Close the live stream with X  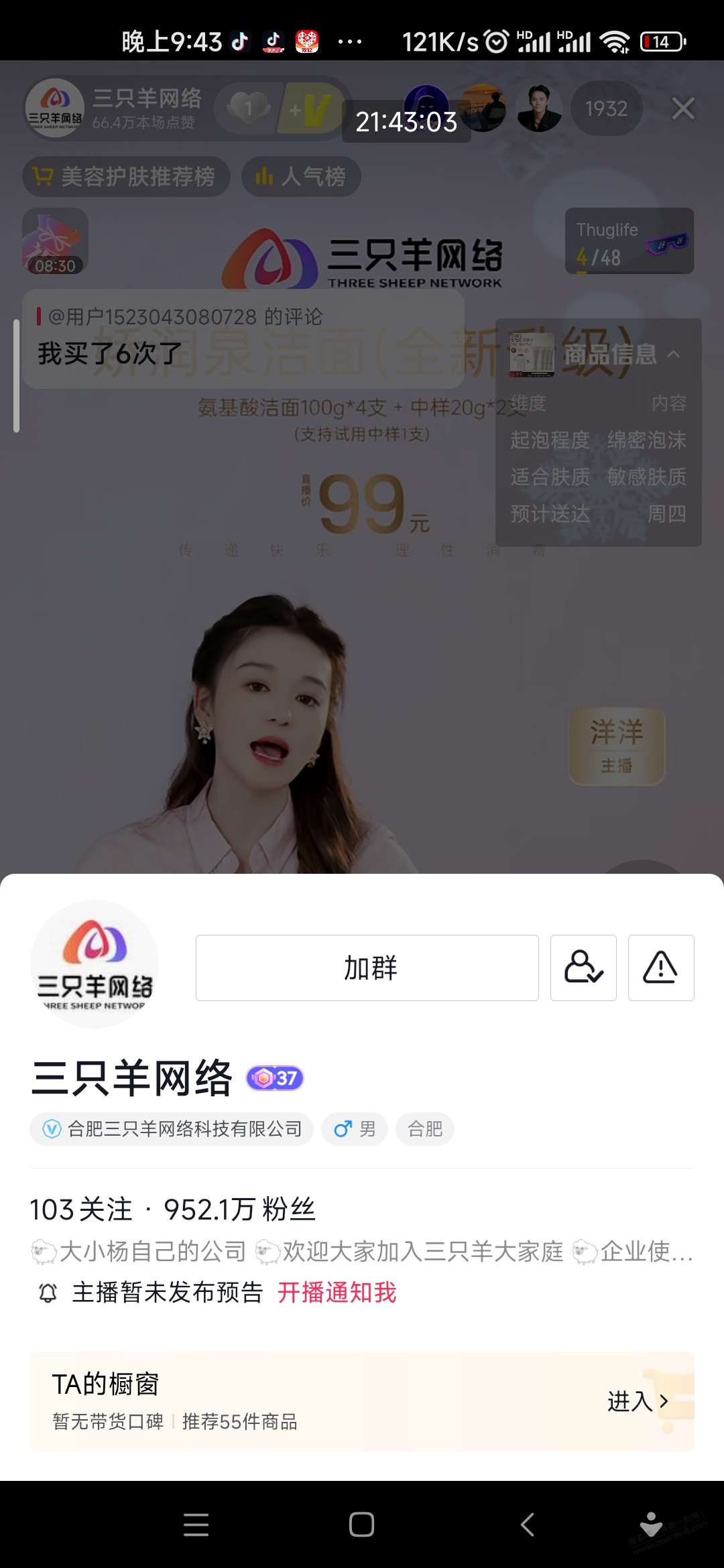tap(682, 109)
